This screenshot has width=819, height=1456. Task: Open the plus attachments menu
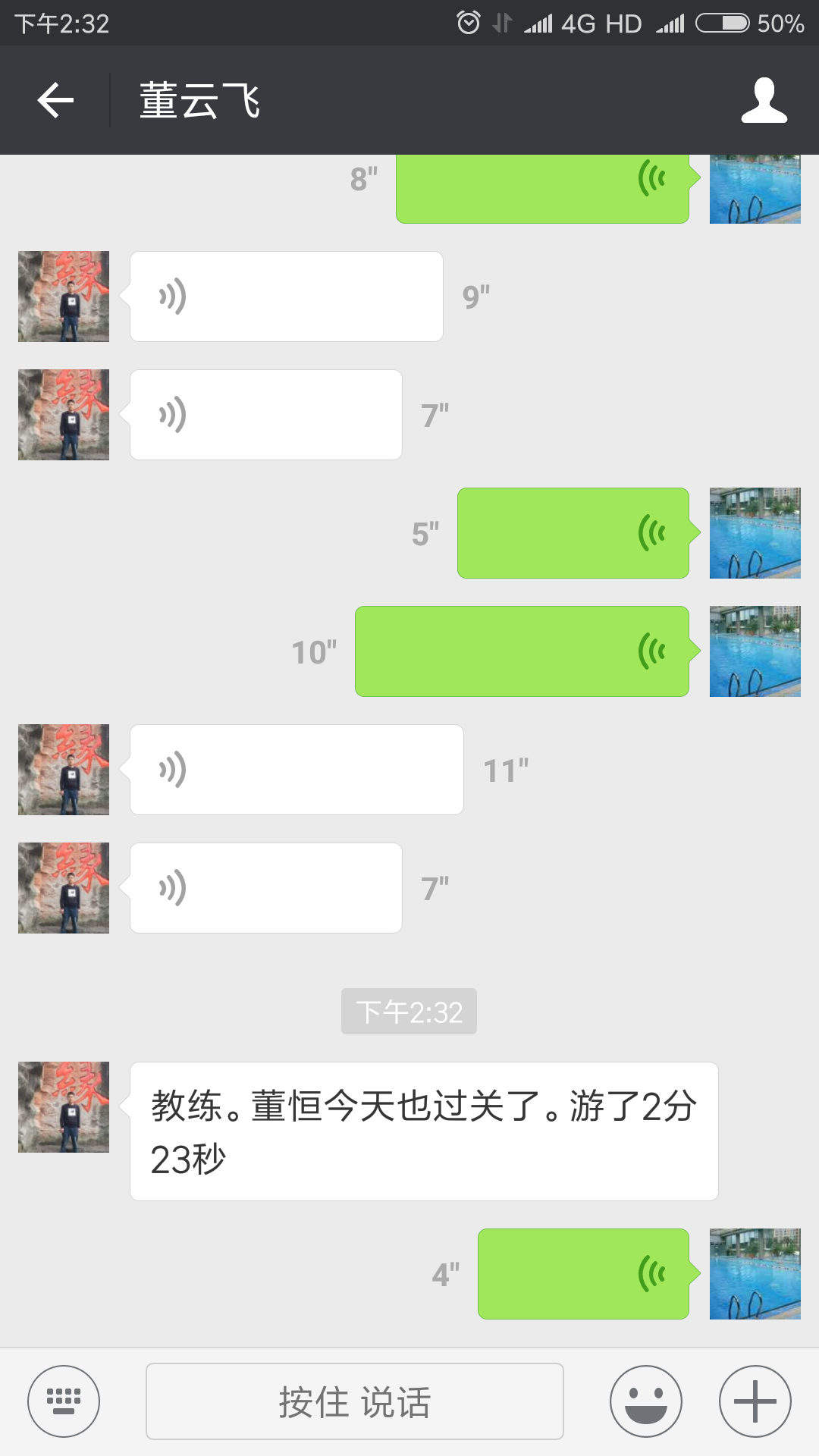pyautogui.click(x=755, y=1401)
